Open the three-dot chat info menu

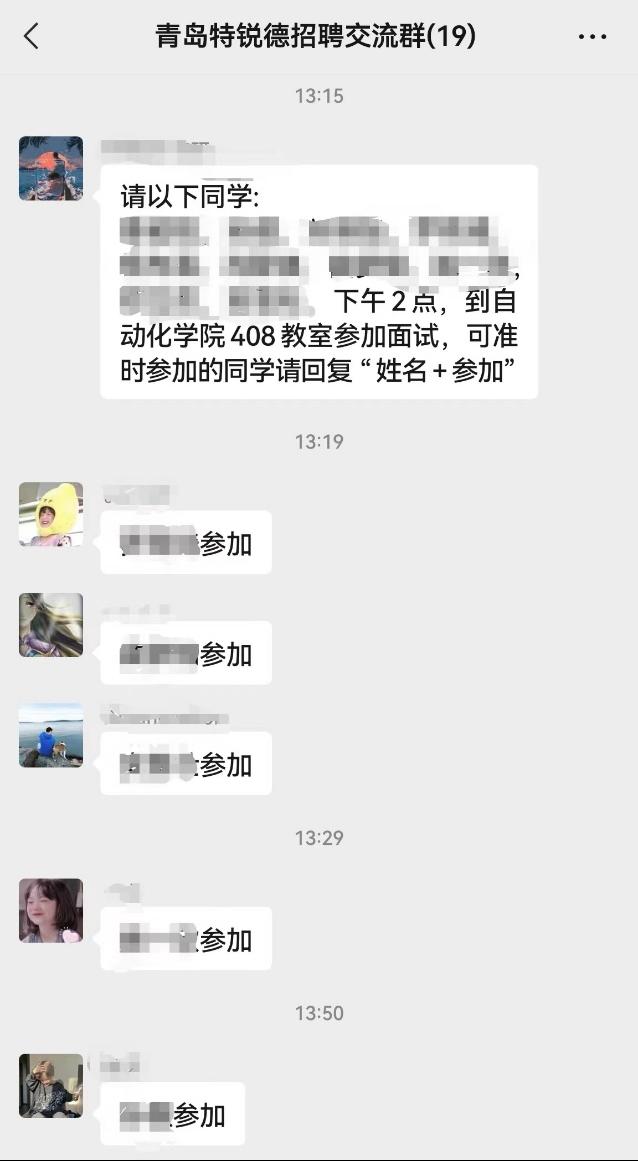[592, 37]
